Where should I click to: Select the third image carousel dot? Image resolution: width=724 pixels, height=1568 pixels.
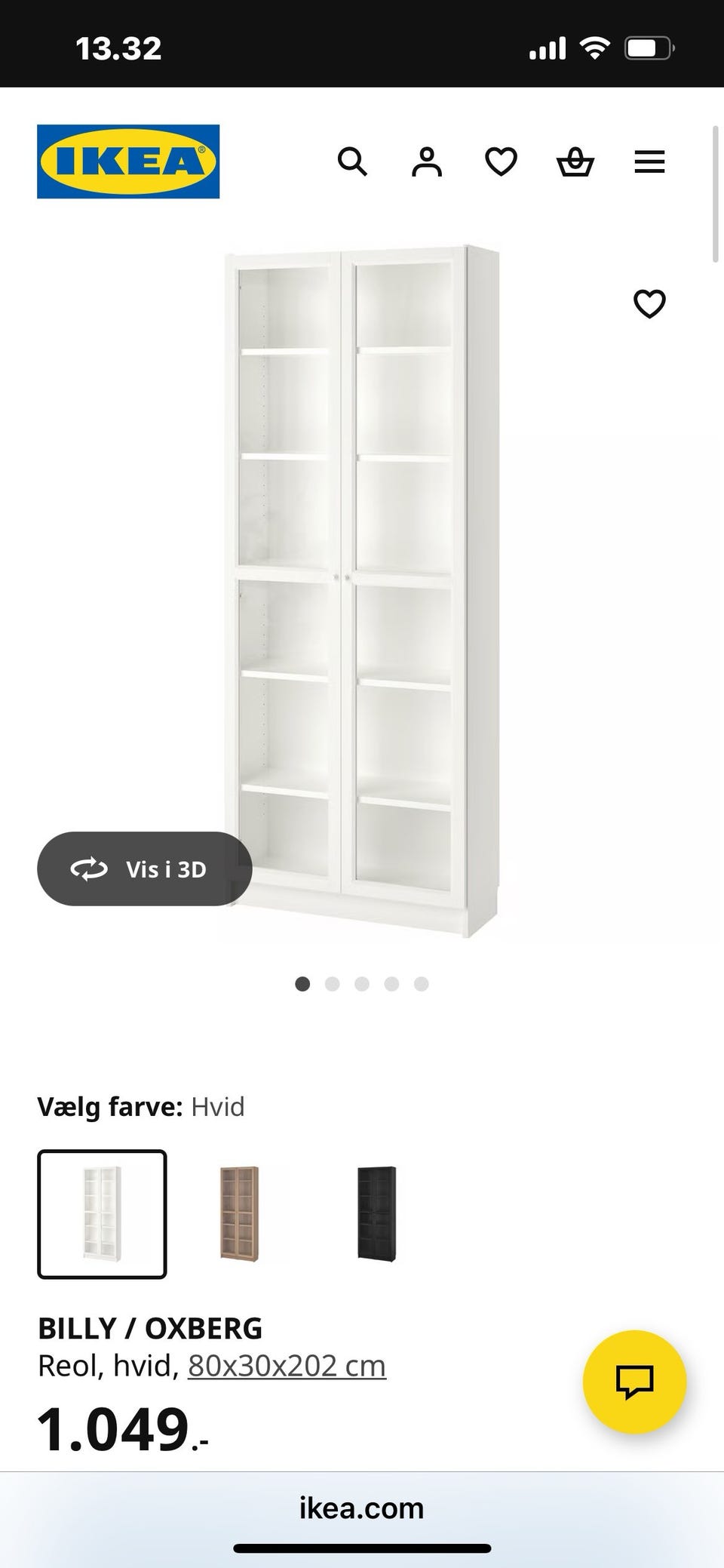coord(362,985)
